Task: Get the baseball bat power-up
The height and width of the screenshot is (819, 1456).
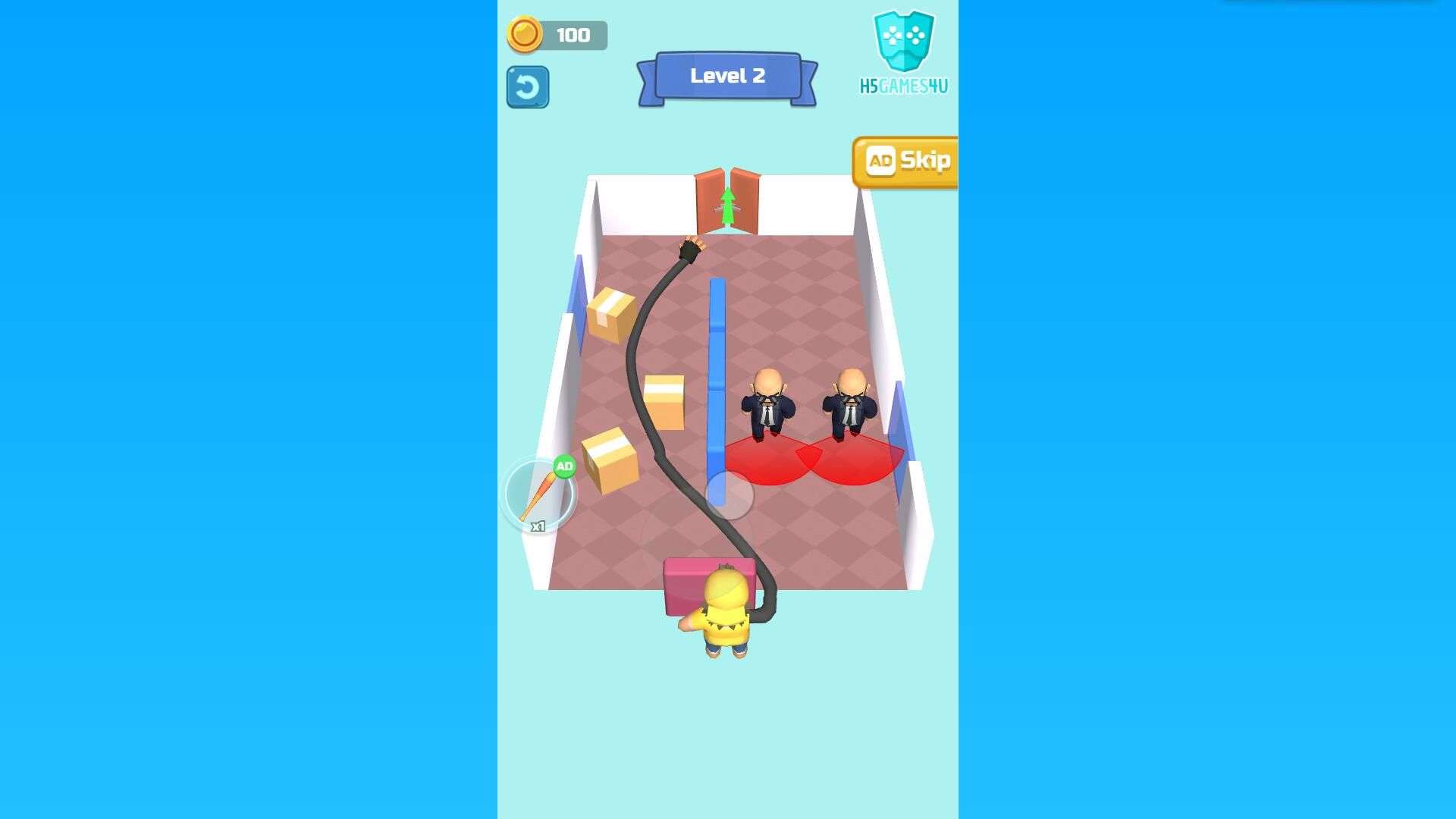Action: (x=539, y=495)
